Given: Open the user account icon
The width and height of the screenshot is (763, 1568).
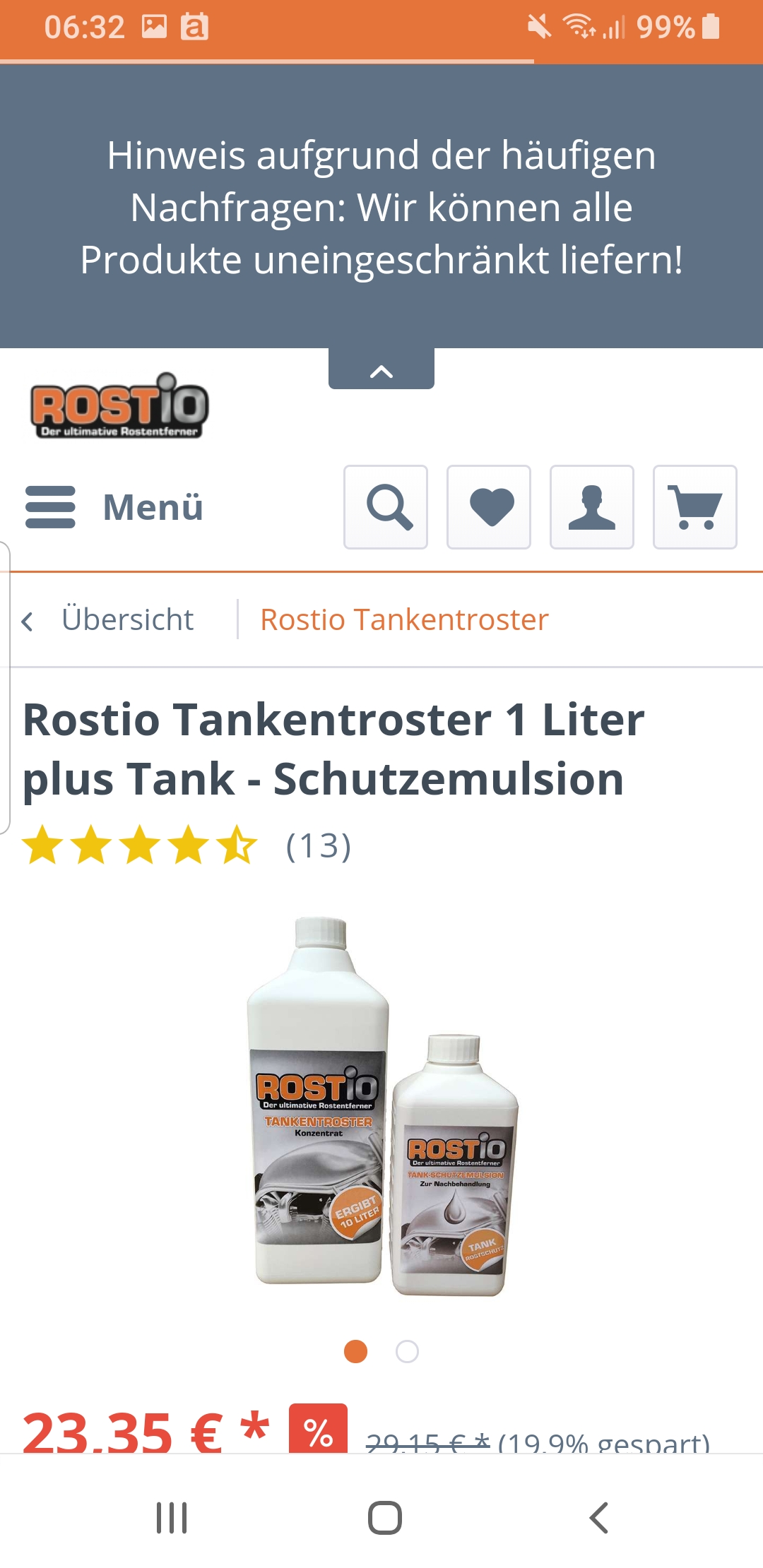Looking at the screenshot, I should tap(592, 507).
